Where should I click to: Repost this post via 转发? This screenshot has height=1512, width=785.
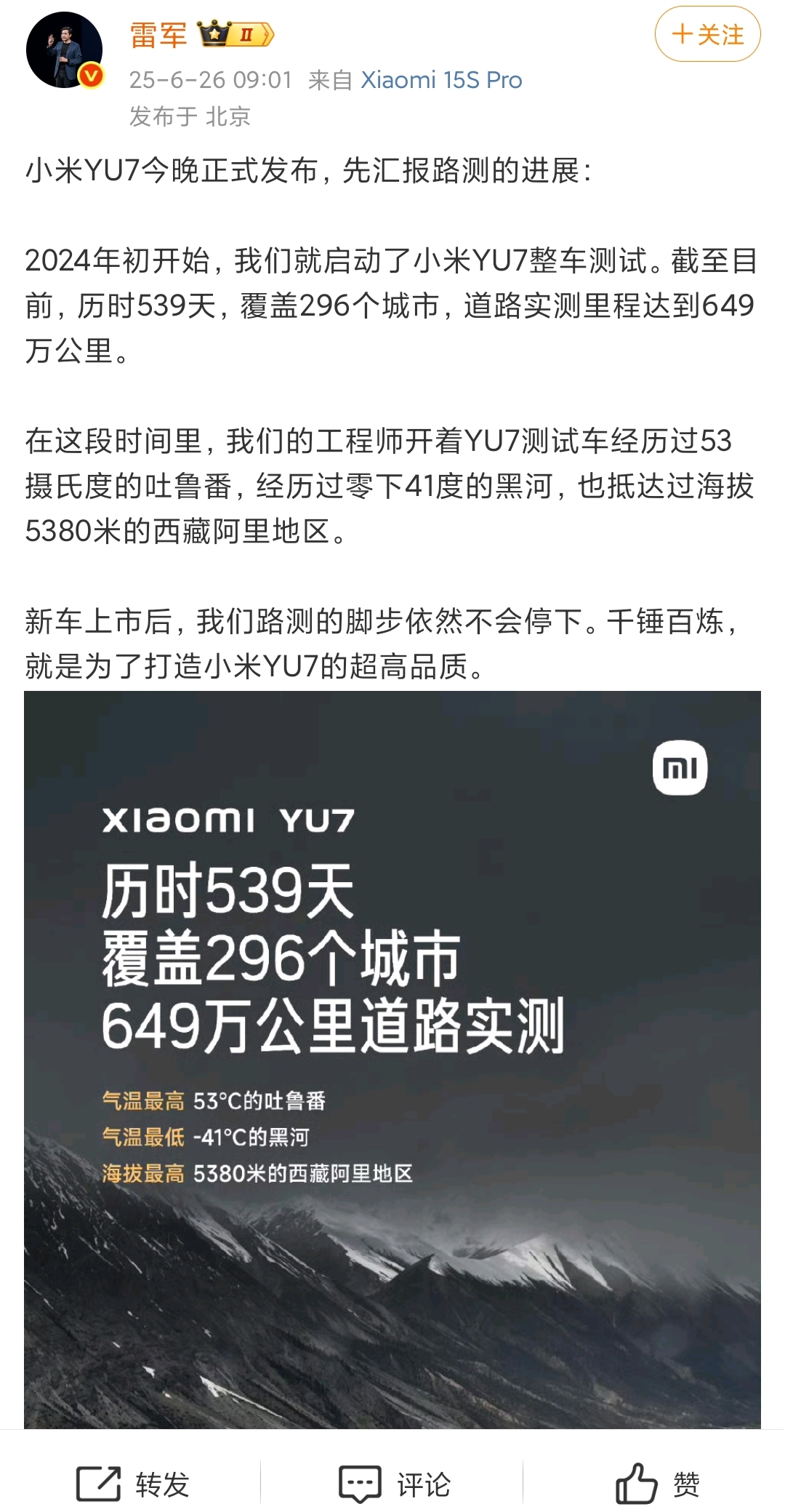pyautogui.click(x=133, y=1484)
